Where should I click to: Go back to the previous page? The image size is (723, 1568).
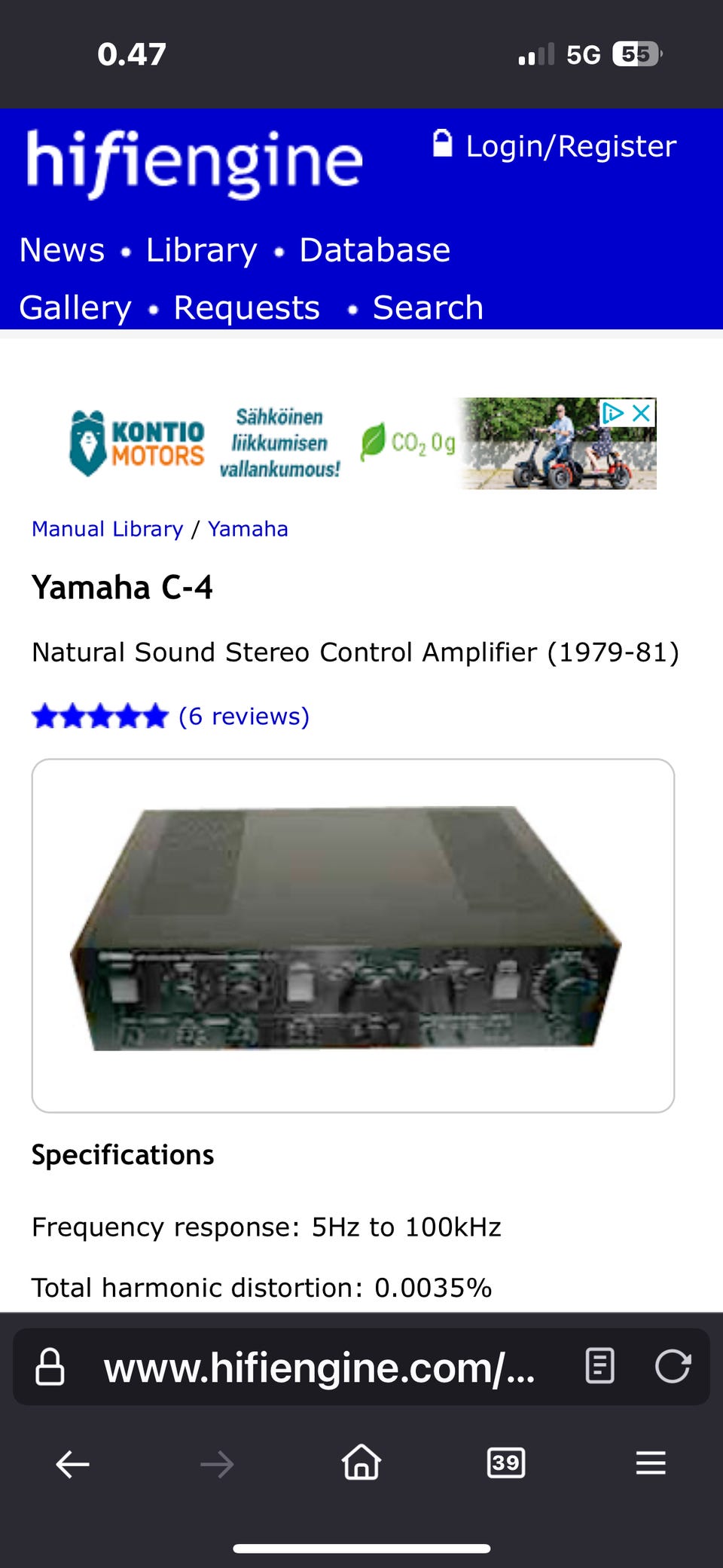73,1464
